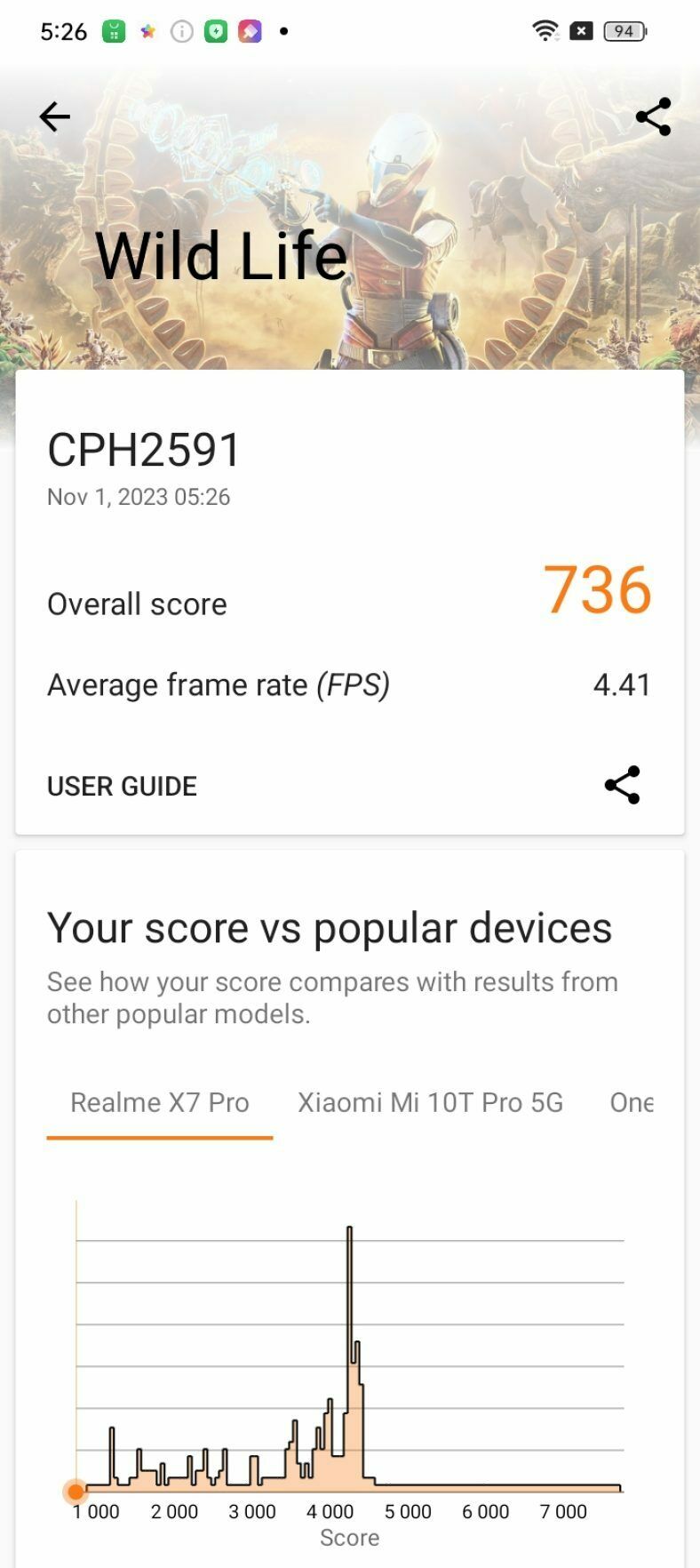Open the partially visible One tab
Image resolution: width=700 pixels, height=1568 pixels.
(x=634, y=1102)
